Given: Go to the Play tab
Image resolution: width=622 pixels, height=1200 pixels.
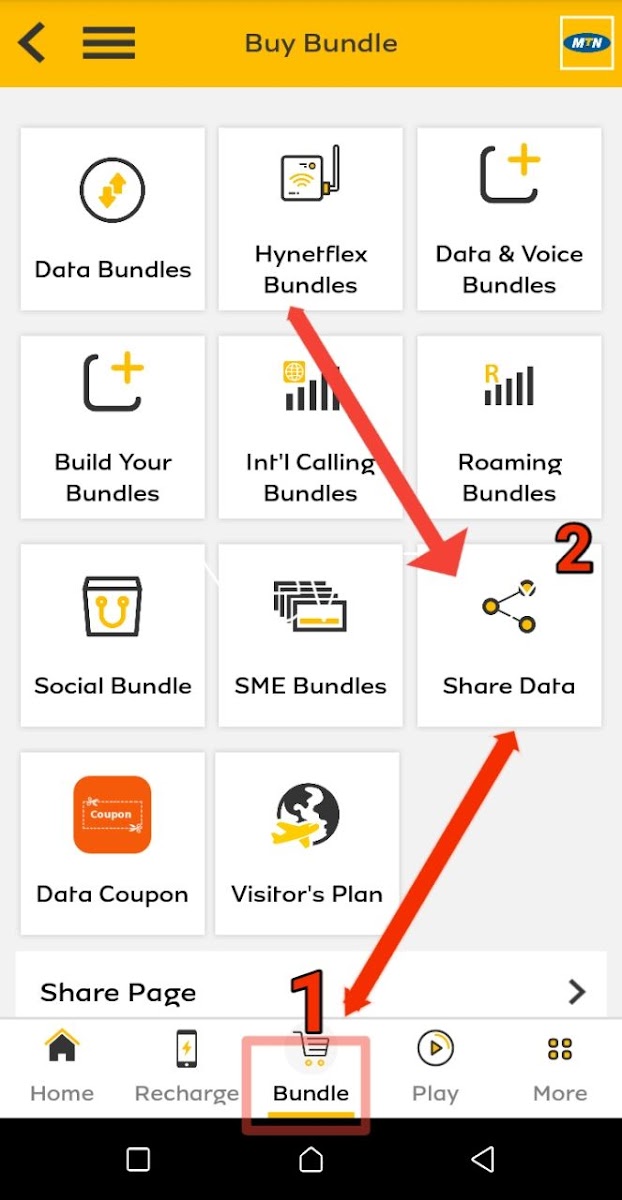Looking at the screenshot, I should [x=435, y=1067].
